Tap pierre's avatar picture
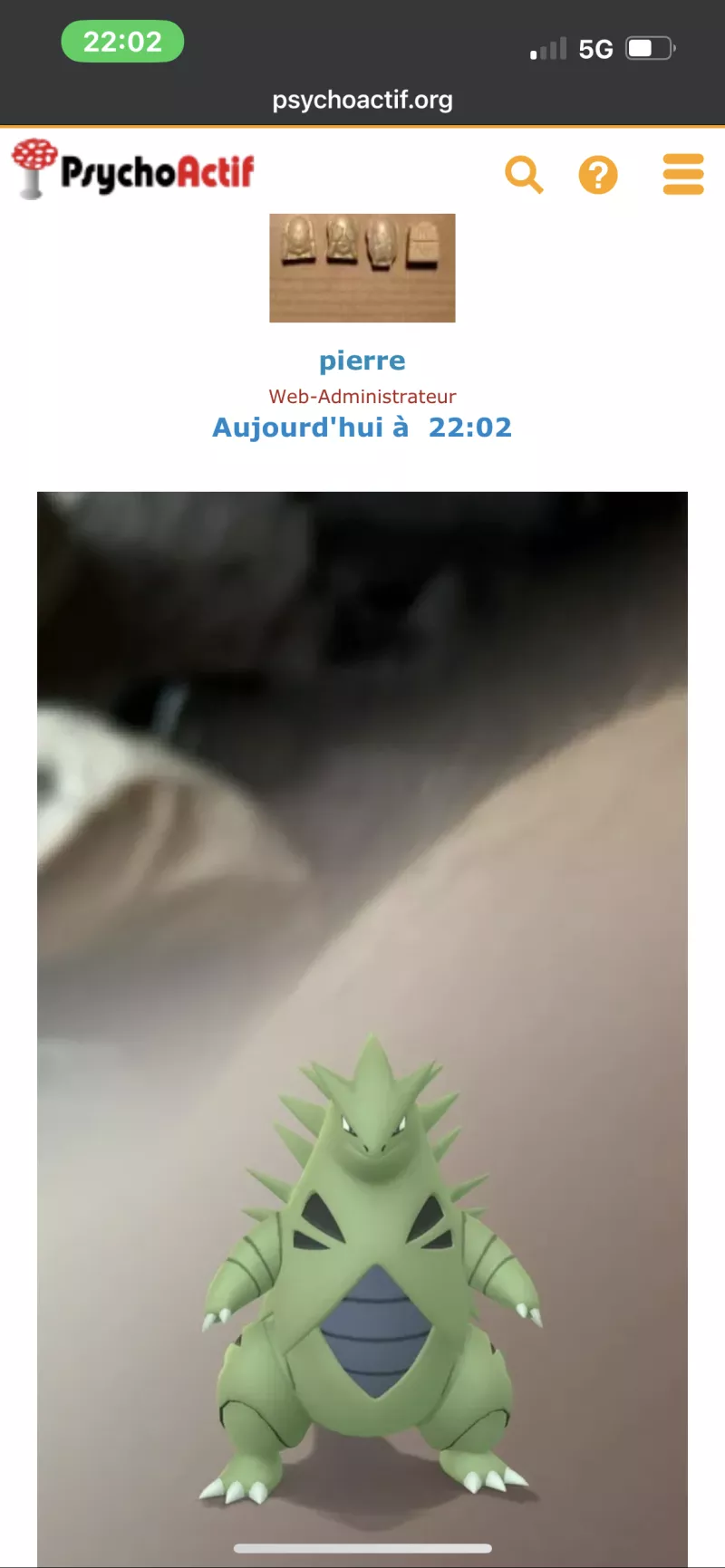Viewport: 725px width, 1568px height. 362,268
